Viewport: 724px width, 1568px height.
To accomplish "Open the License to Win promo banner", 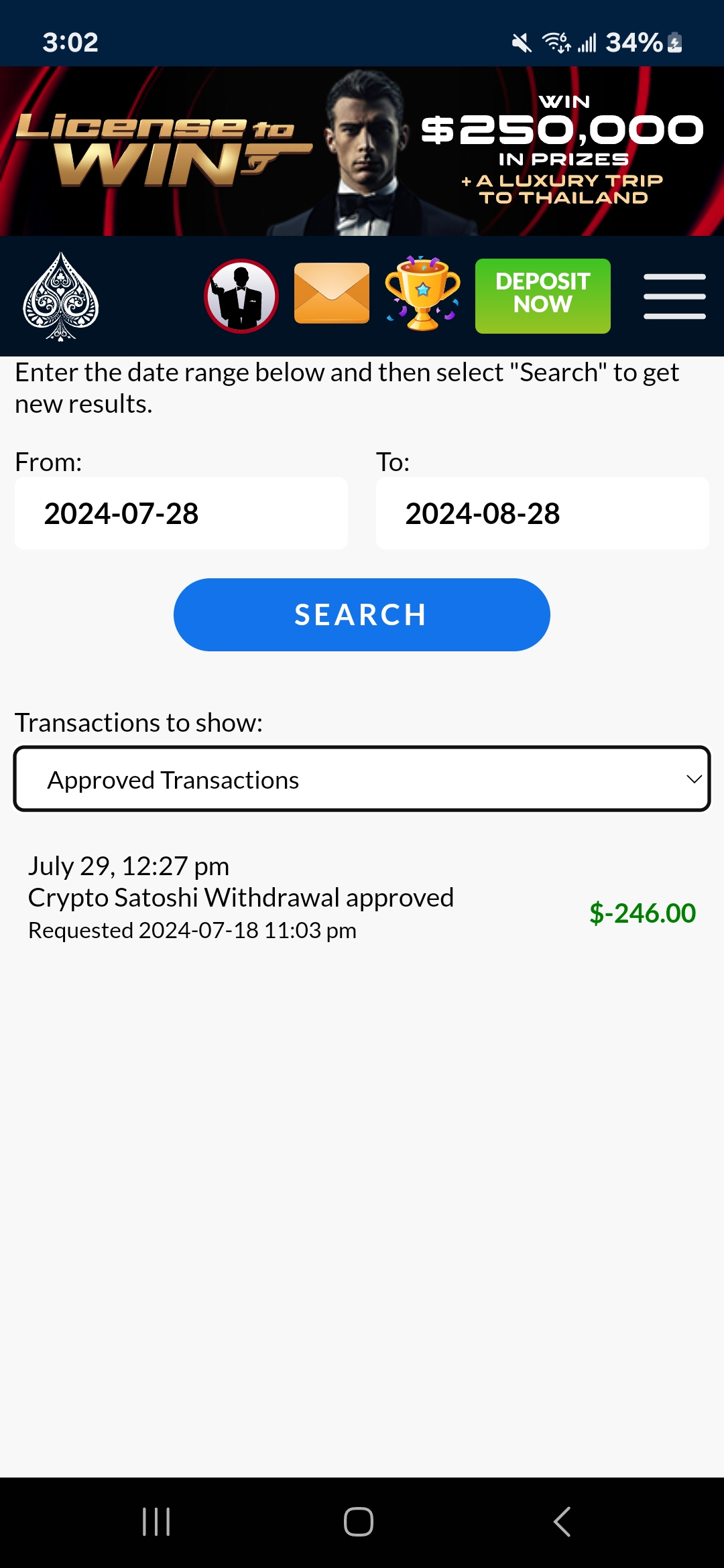I will [x=362, y=151].
